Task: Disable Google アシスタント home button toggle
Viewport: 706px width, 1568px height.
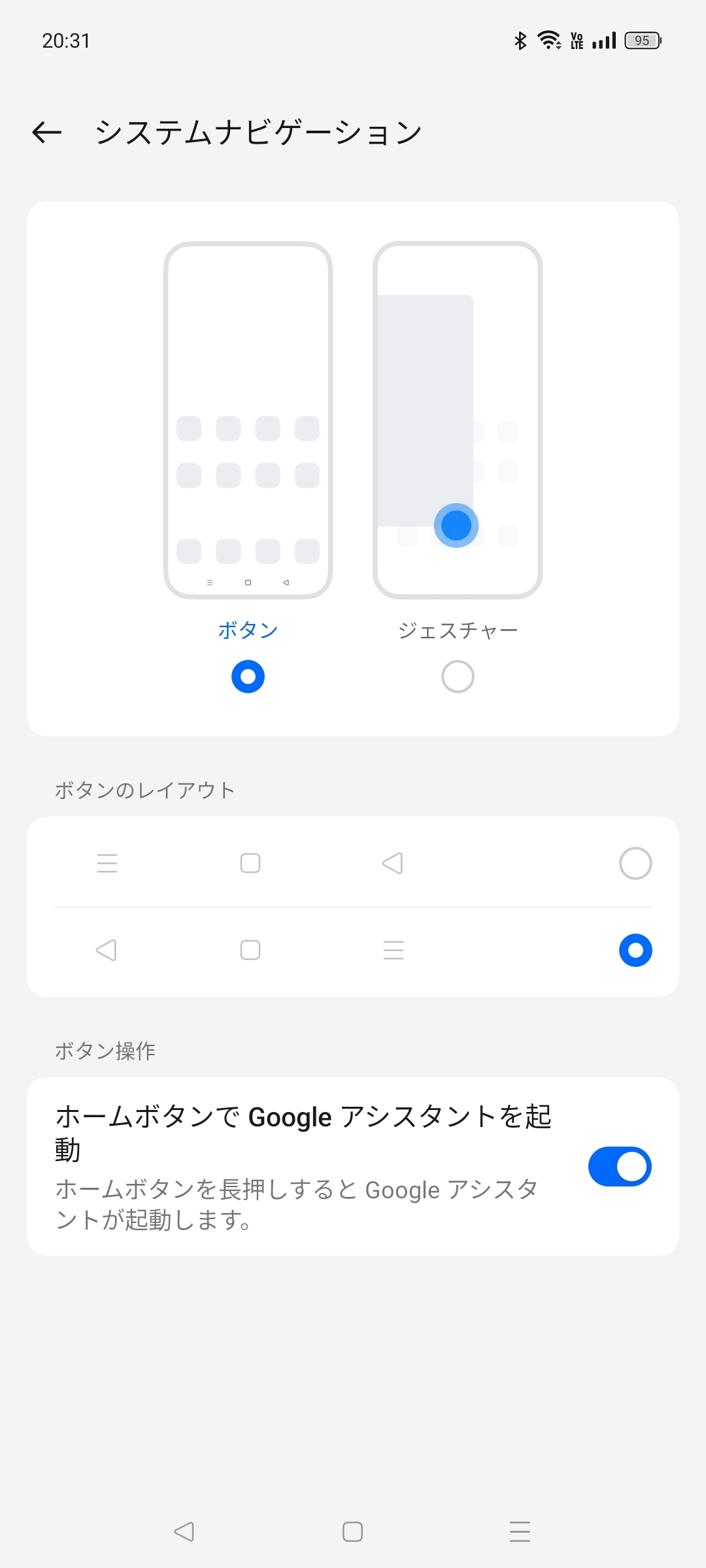Action: click(x=619, y=1166)
